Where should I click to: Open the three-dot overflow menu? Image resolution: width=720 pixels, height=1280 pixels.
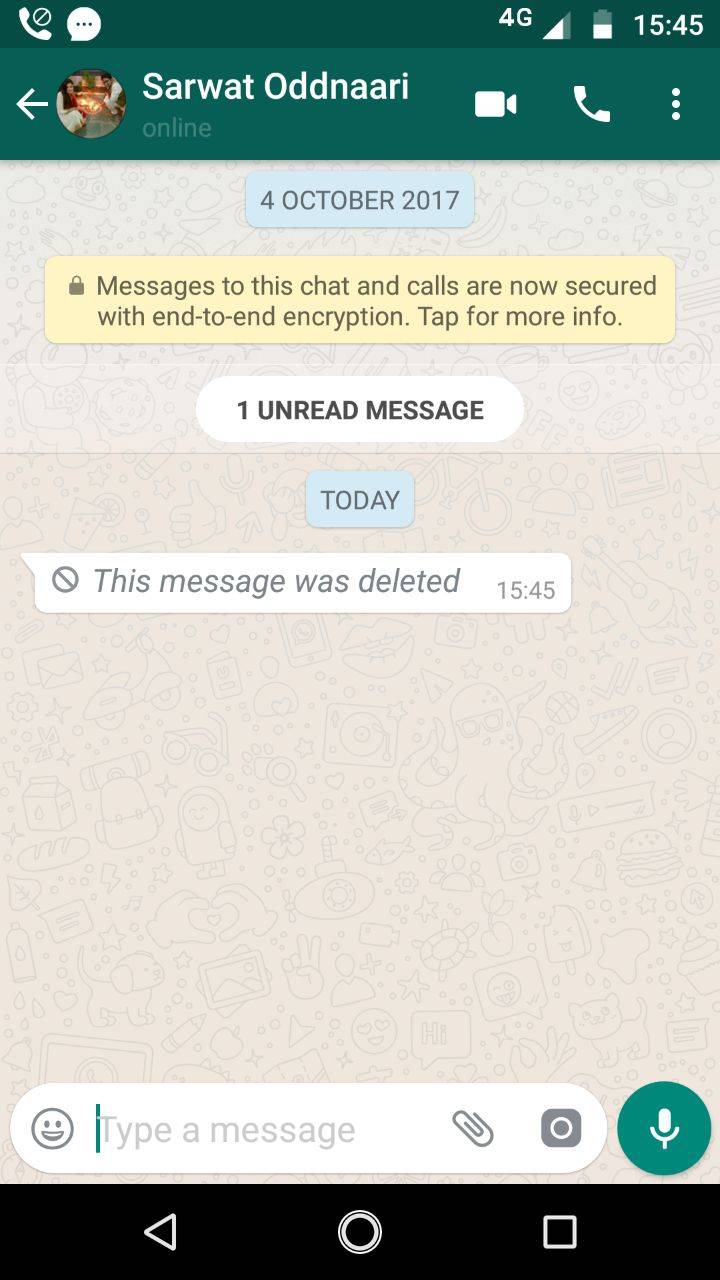click(676, 104)
